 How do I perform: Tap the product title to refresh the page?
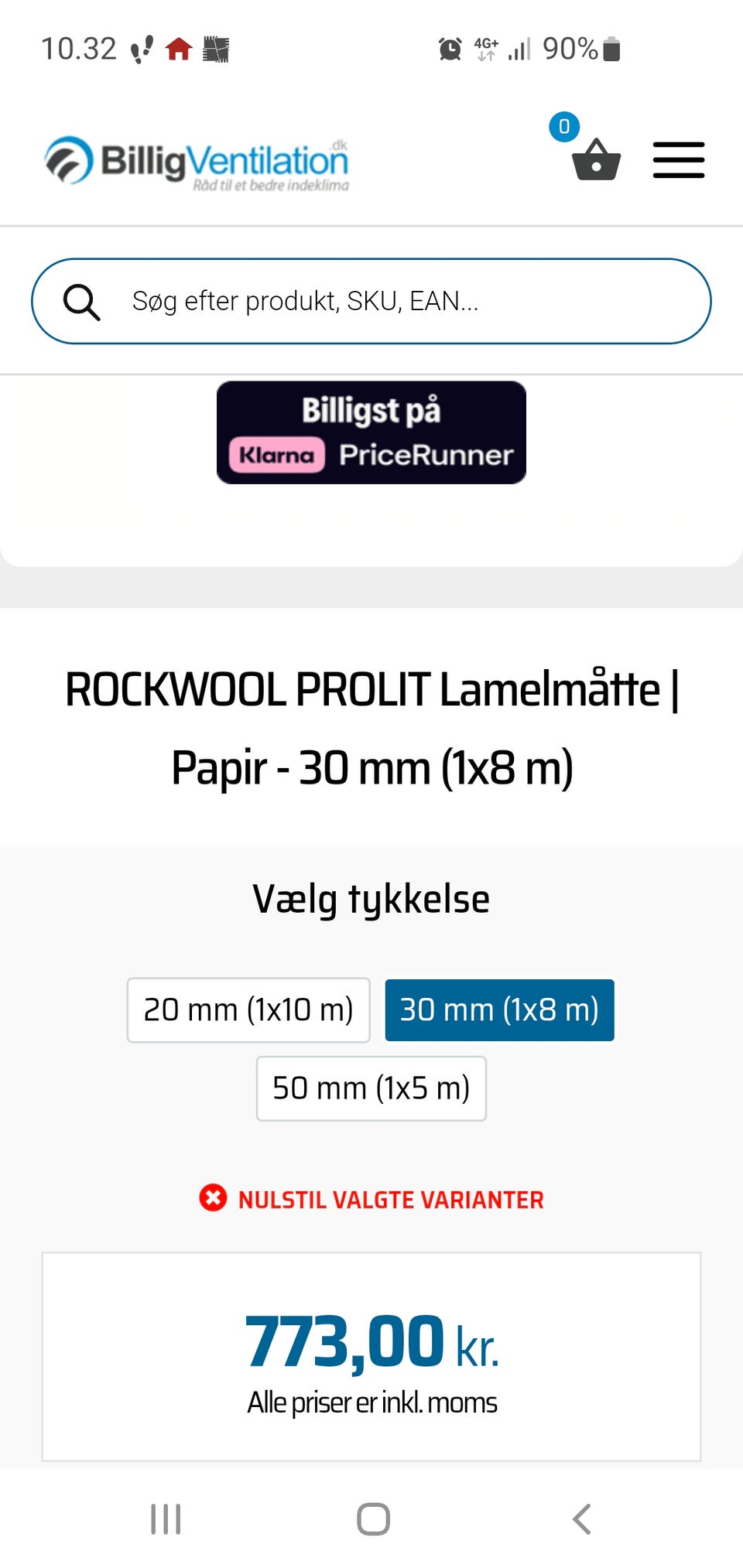coord(371,727)
